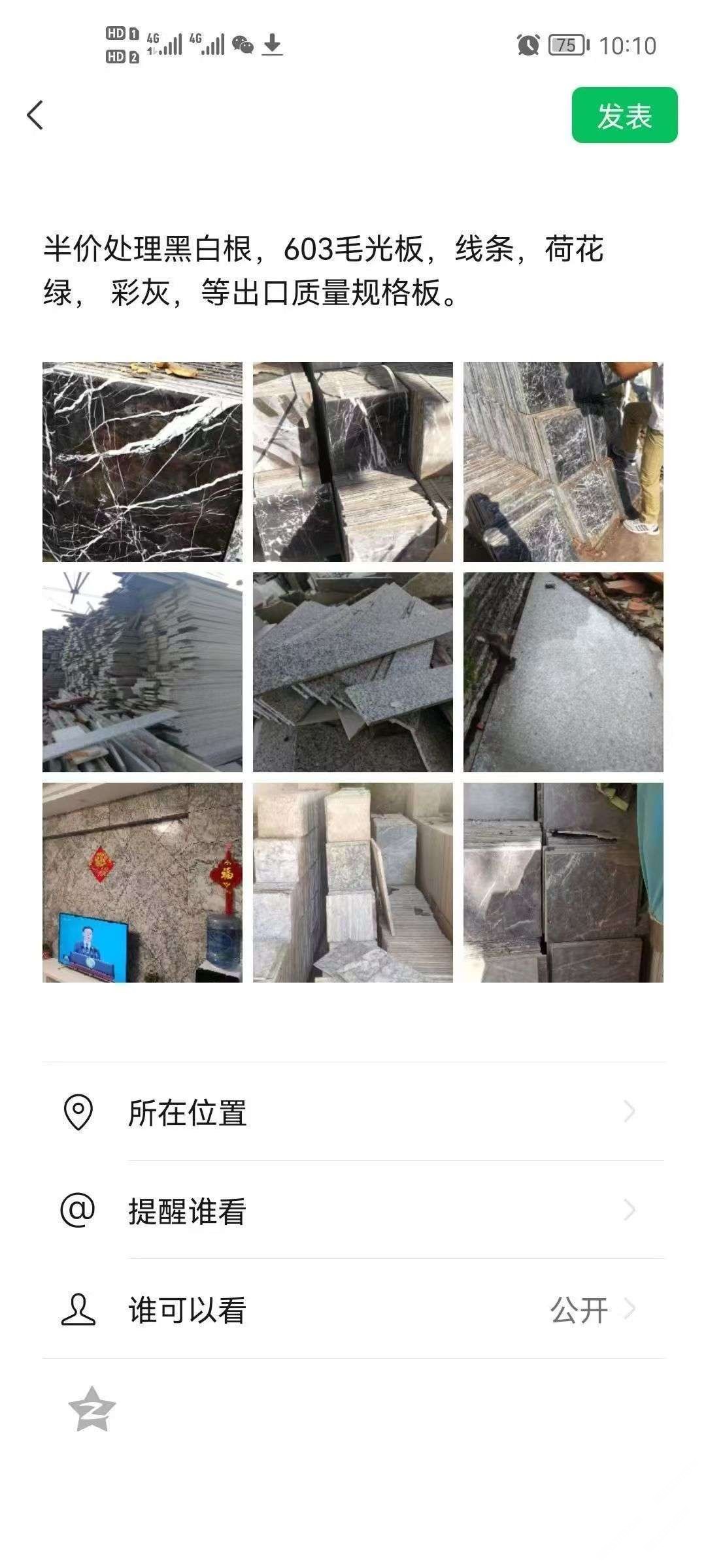The image size is (706, 1568).
Task: Open 提醒谁看 to mention contacts
Action: (x=353, y=1210)
